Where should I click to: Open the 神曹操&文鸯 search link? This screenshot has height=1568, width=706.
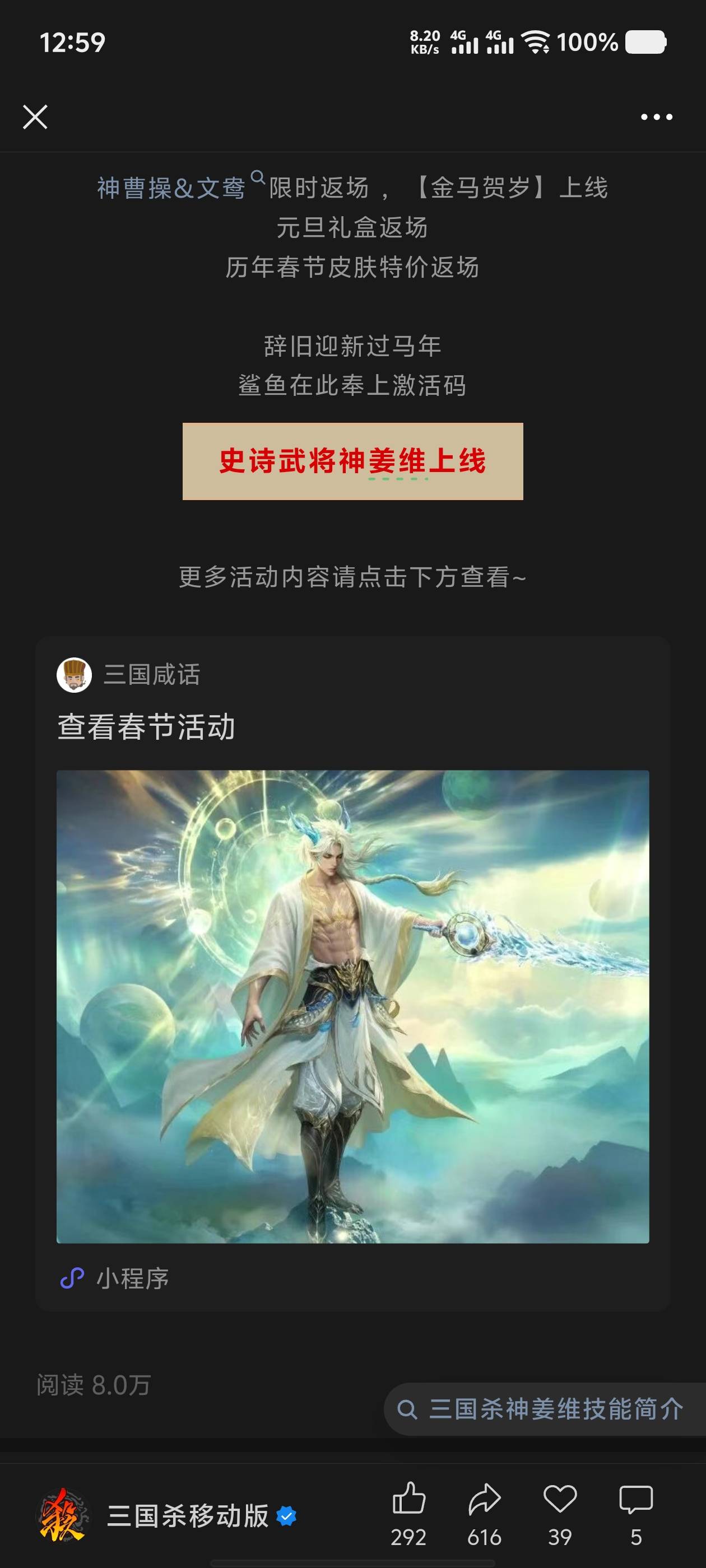(173, 188)
